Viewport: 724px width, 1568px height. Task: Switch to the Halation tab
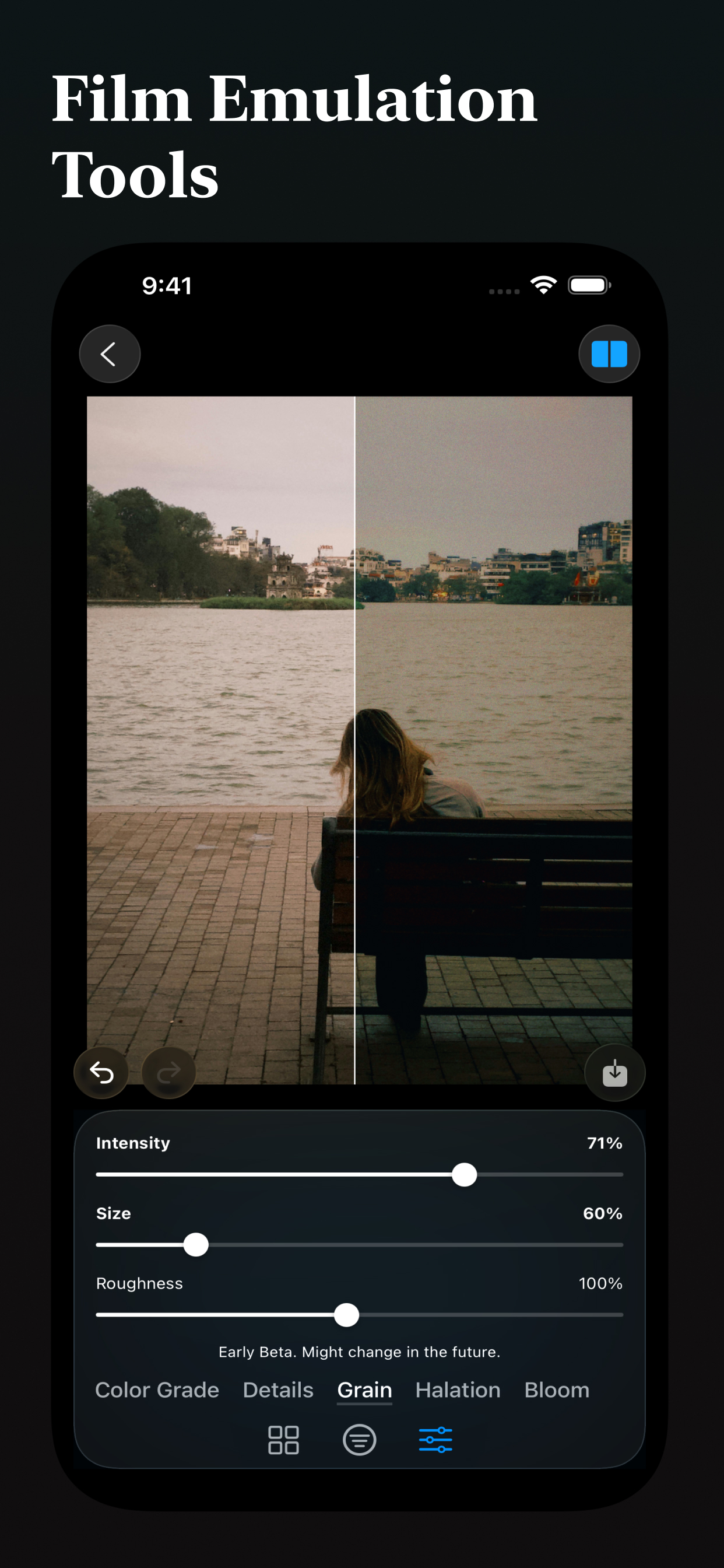(x=457, y=1389)
